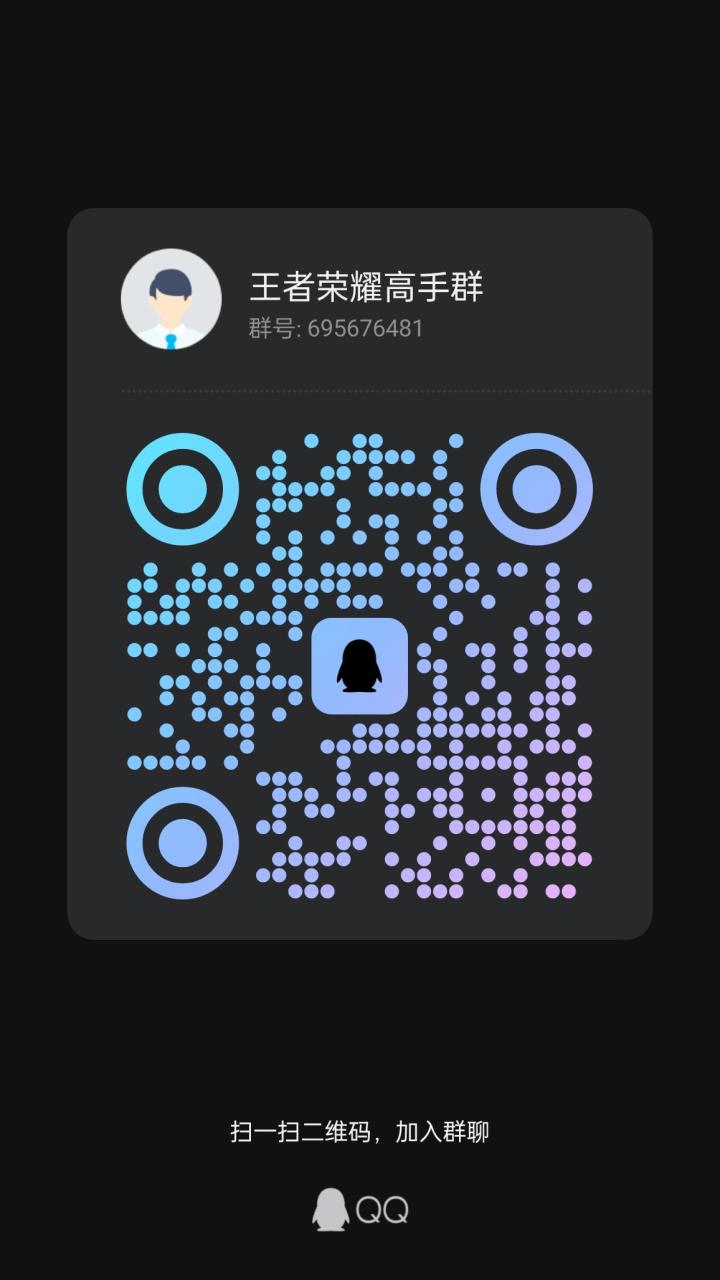Click the blue tie on the avatar figure

click(x=172, y=340)
